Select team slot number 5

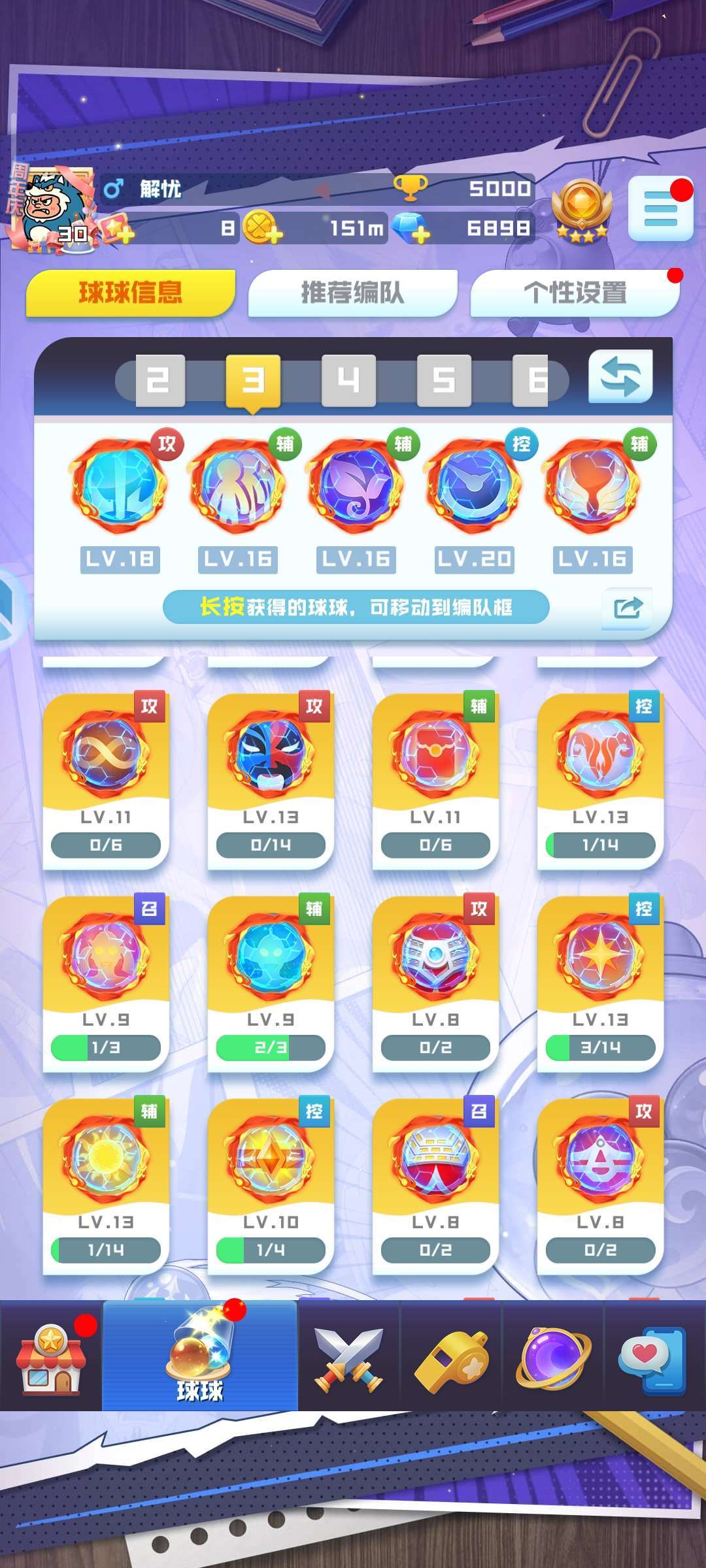point(444,380)
